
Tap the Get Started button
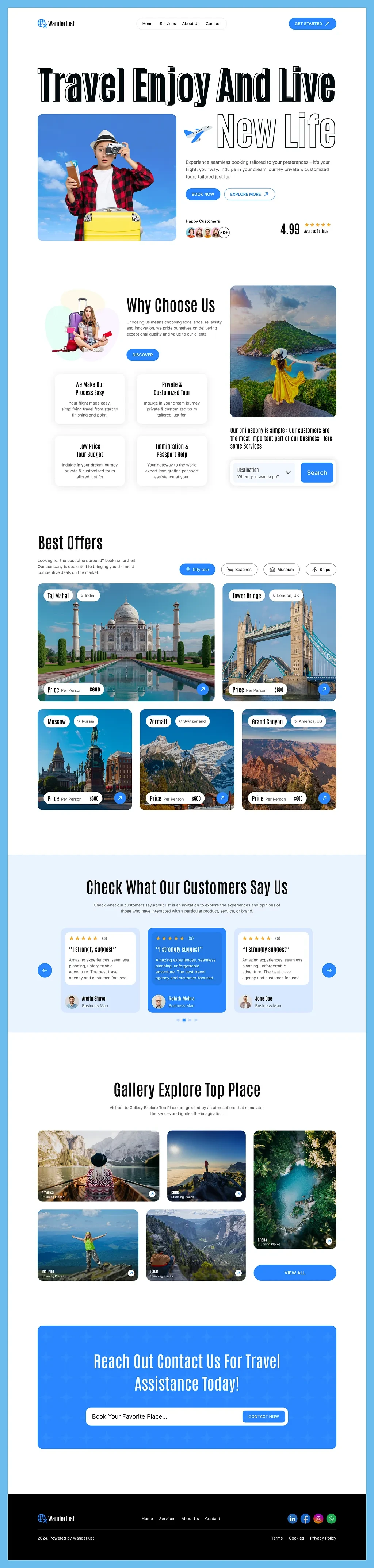[x=312, y=24]
